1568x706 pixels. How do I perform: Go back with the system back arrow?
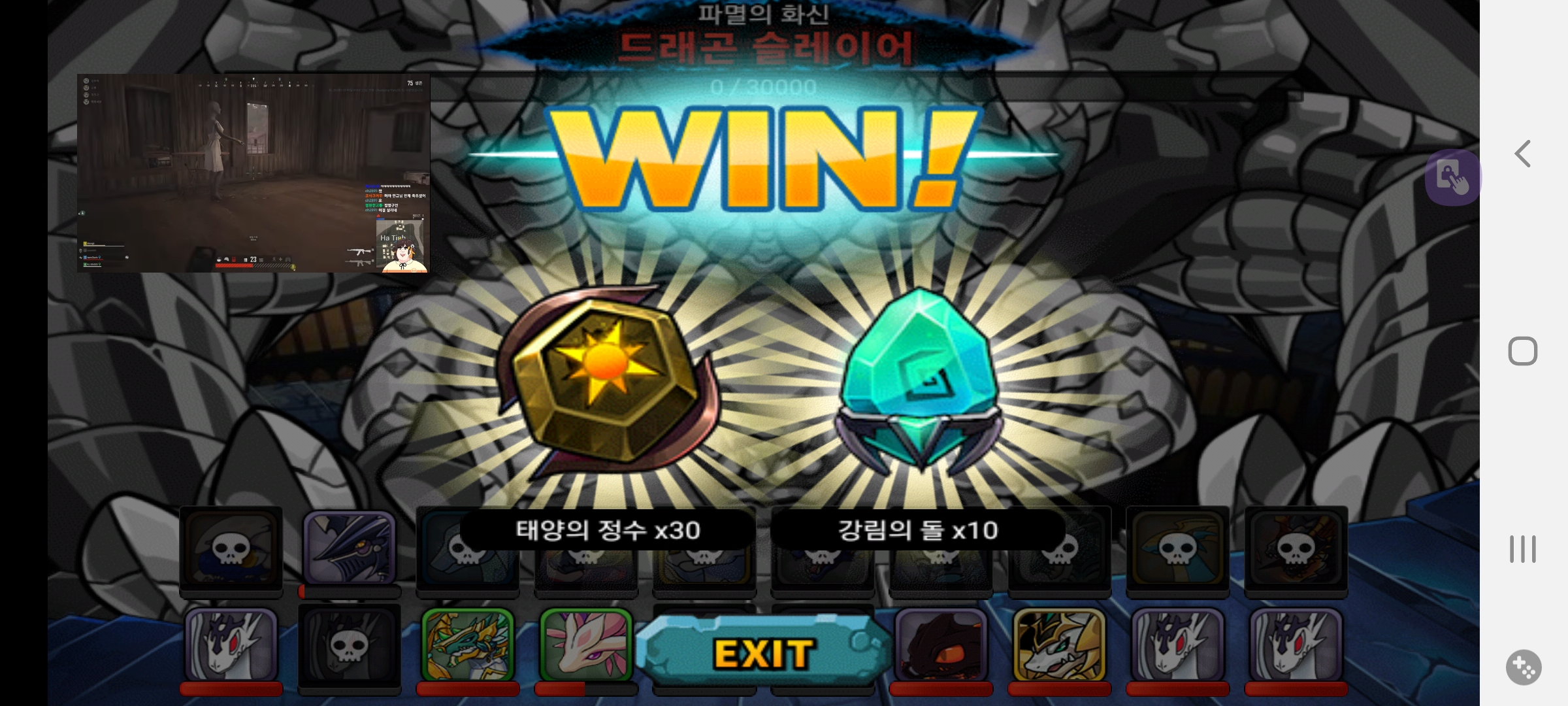pyautogui.click(x=1523, y=154)
